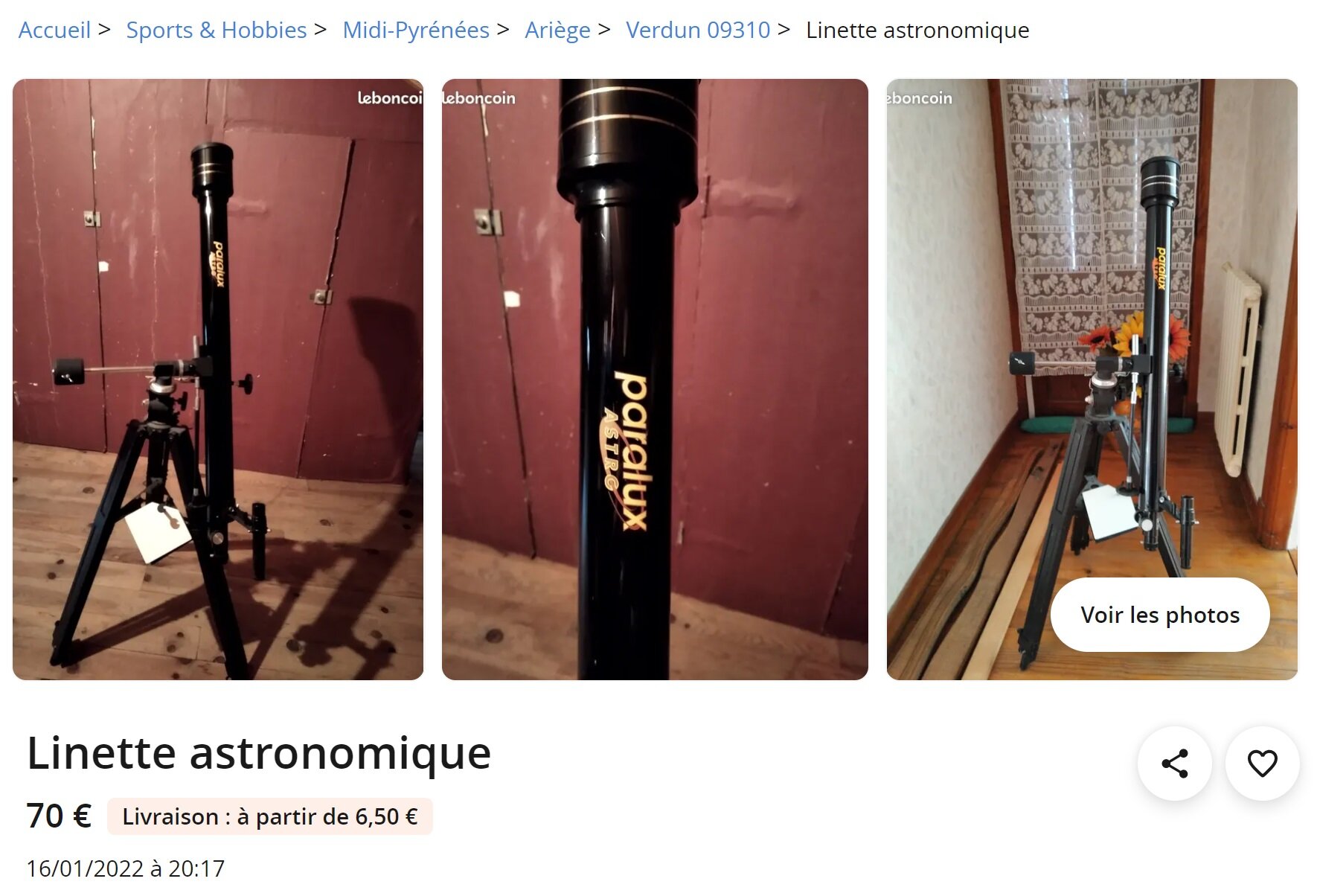
Task: Open the Accueil breadcrumb link
Action: coord(54,30)
